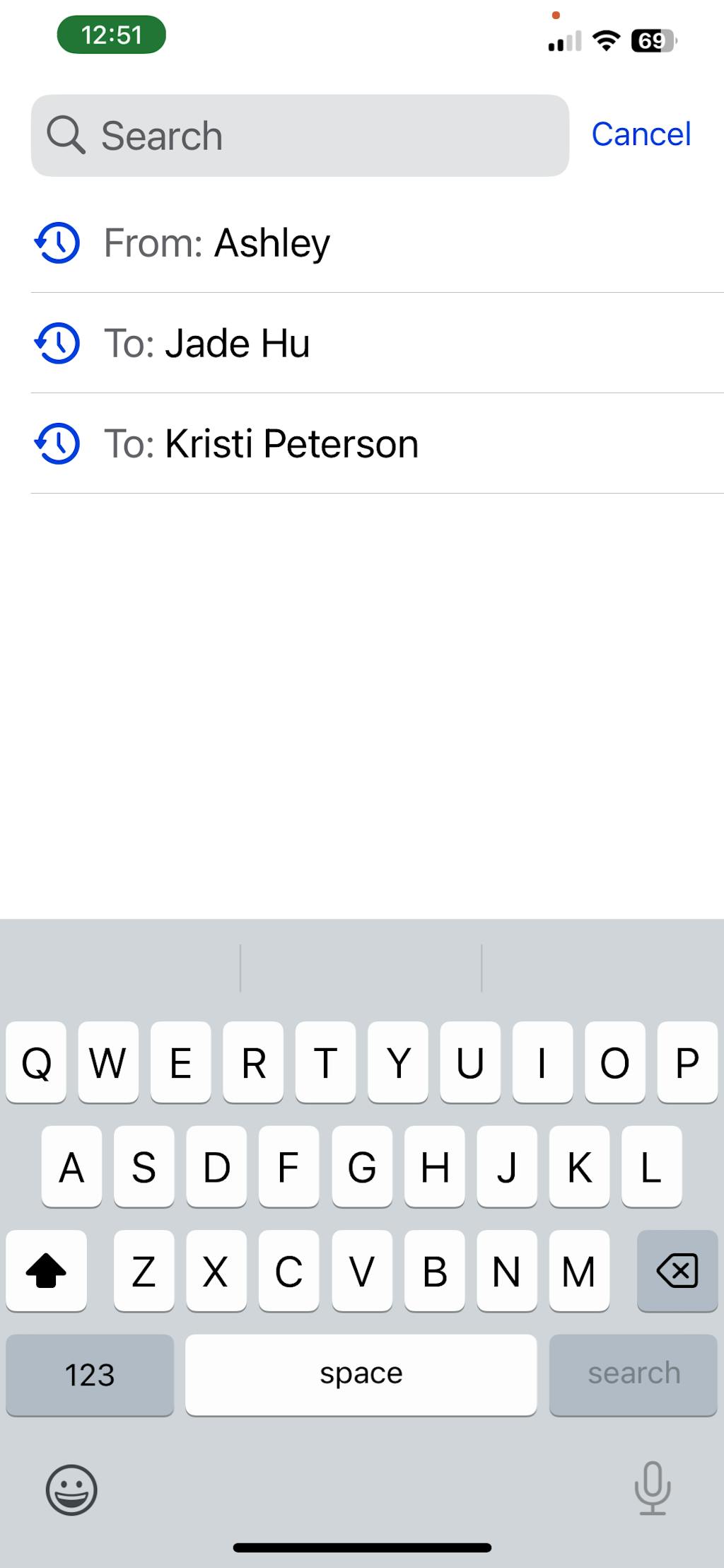Screen dimensions: 724x1568
Task: Open the emoji keyboard
Action: click(71, 1490)
